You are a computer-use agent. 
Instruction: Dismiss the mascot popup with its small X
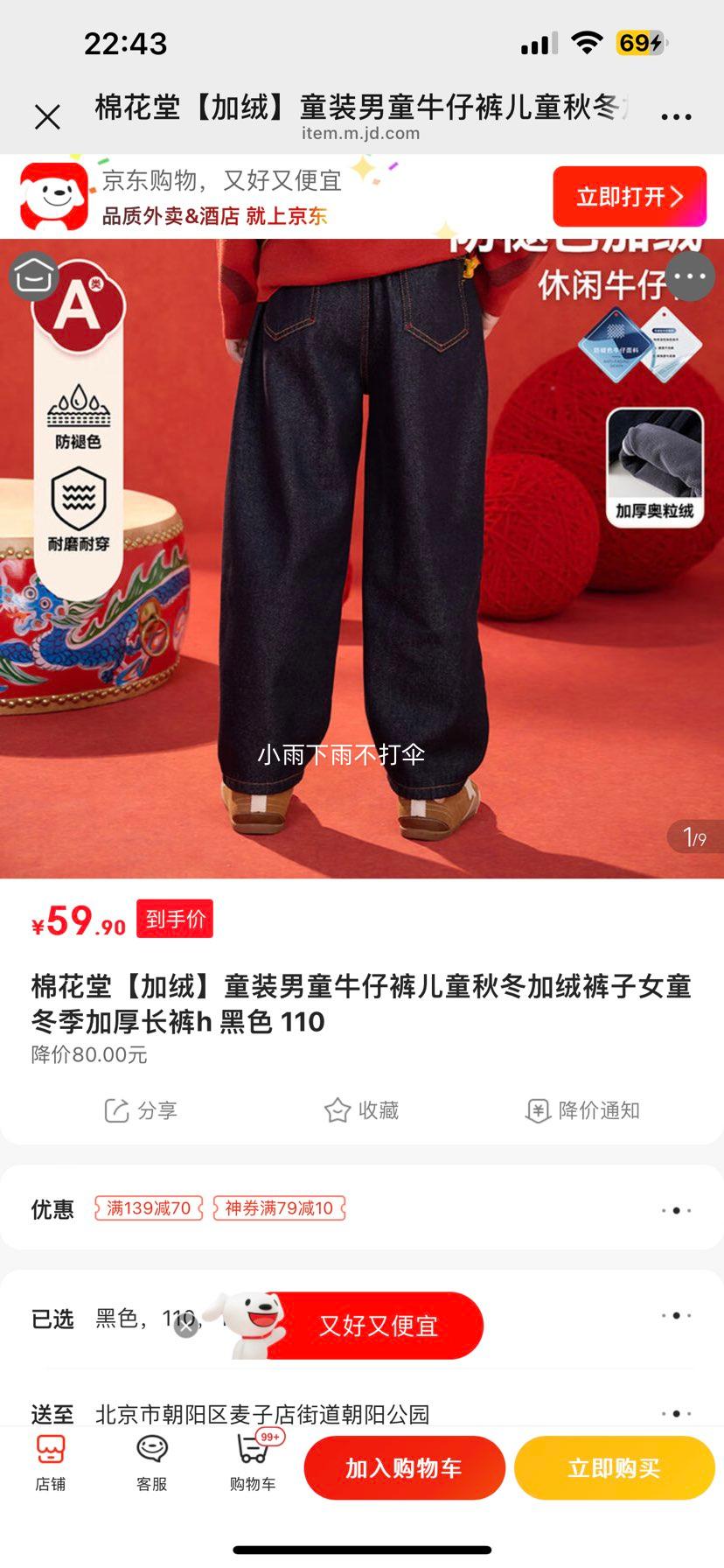point(184,1326)
